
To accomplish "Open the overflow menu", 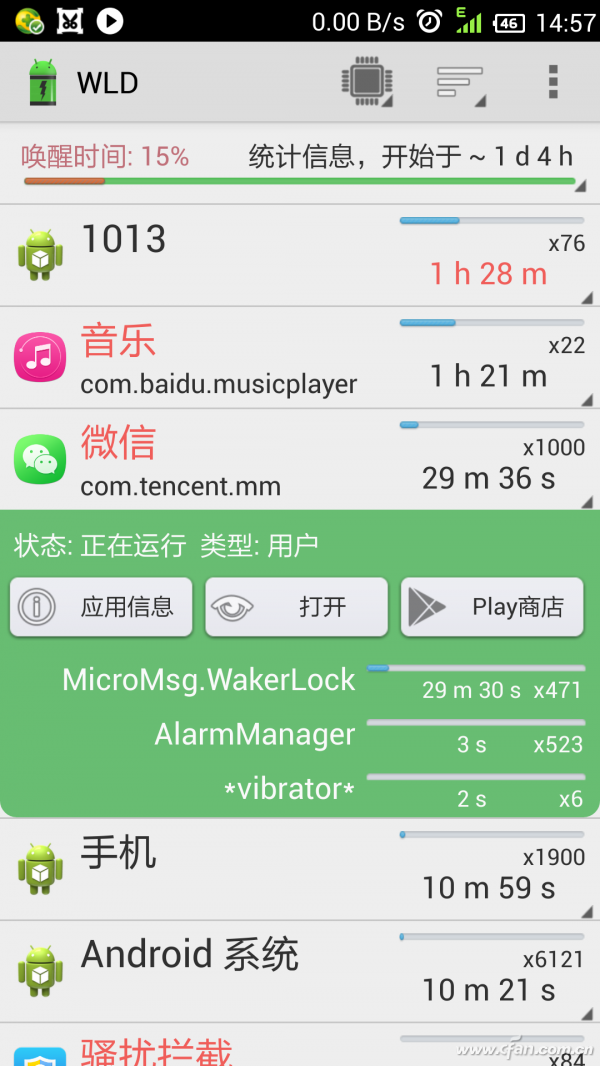I will pyautogui.click(x=552, y=82).
